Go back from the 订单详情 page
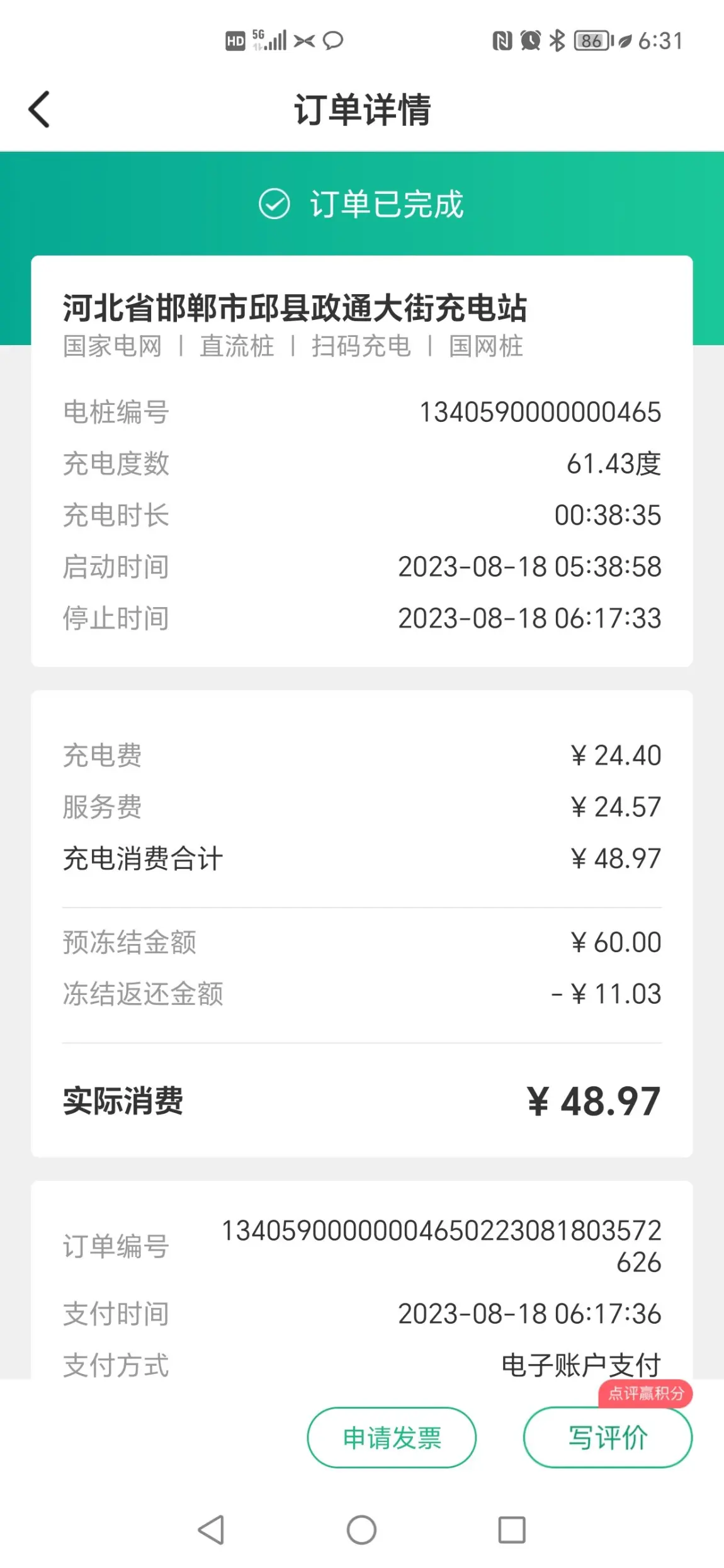724x1568 pixels. (39, 110)
